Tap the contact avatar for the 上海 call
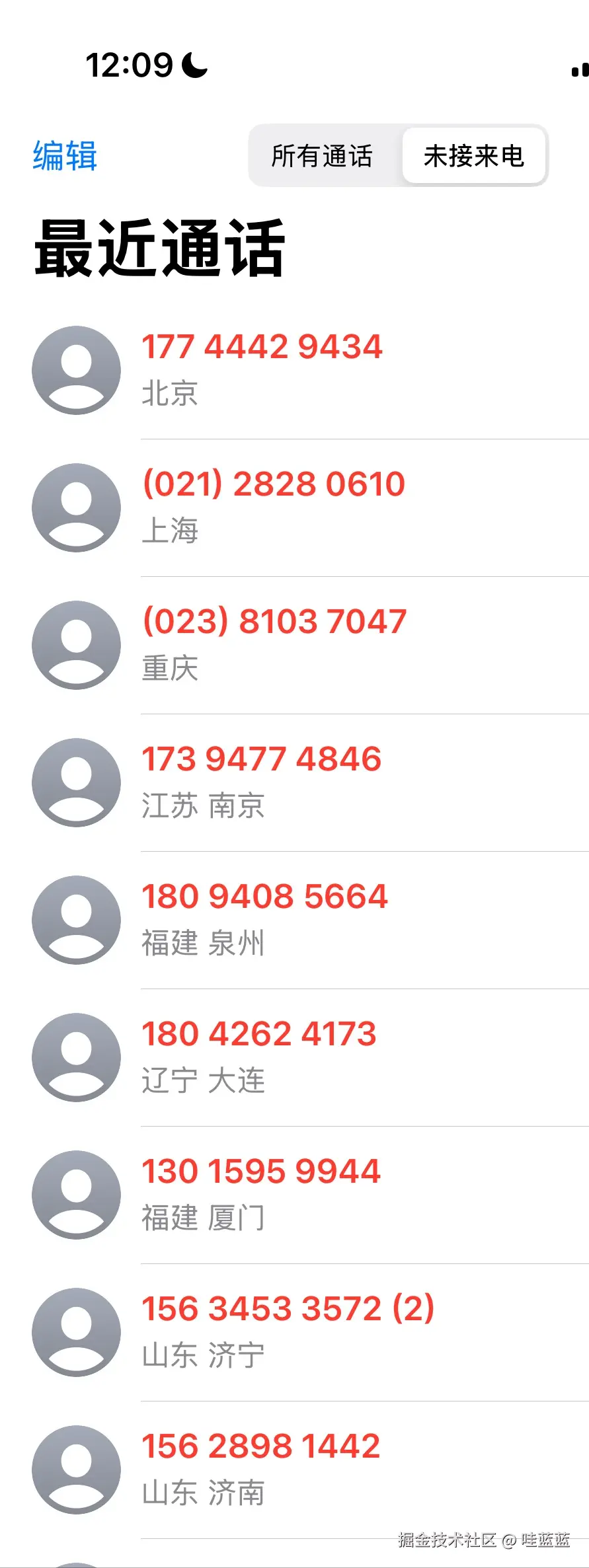Image resolution: width=589 pixels, height=1568 pixels. [75, 507]
